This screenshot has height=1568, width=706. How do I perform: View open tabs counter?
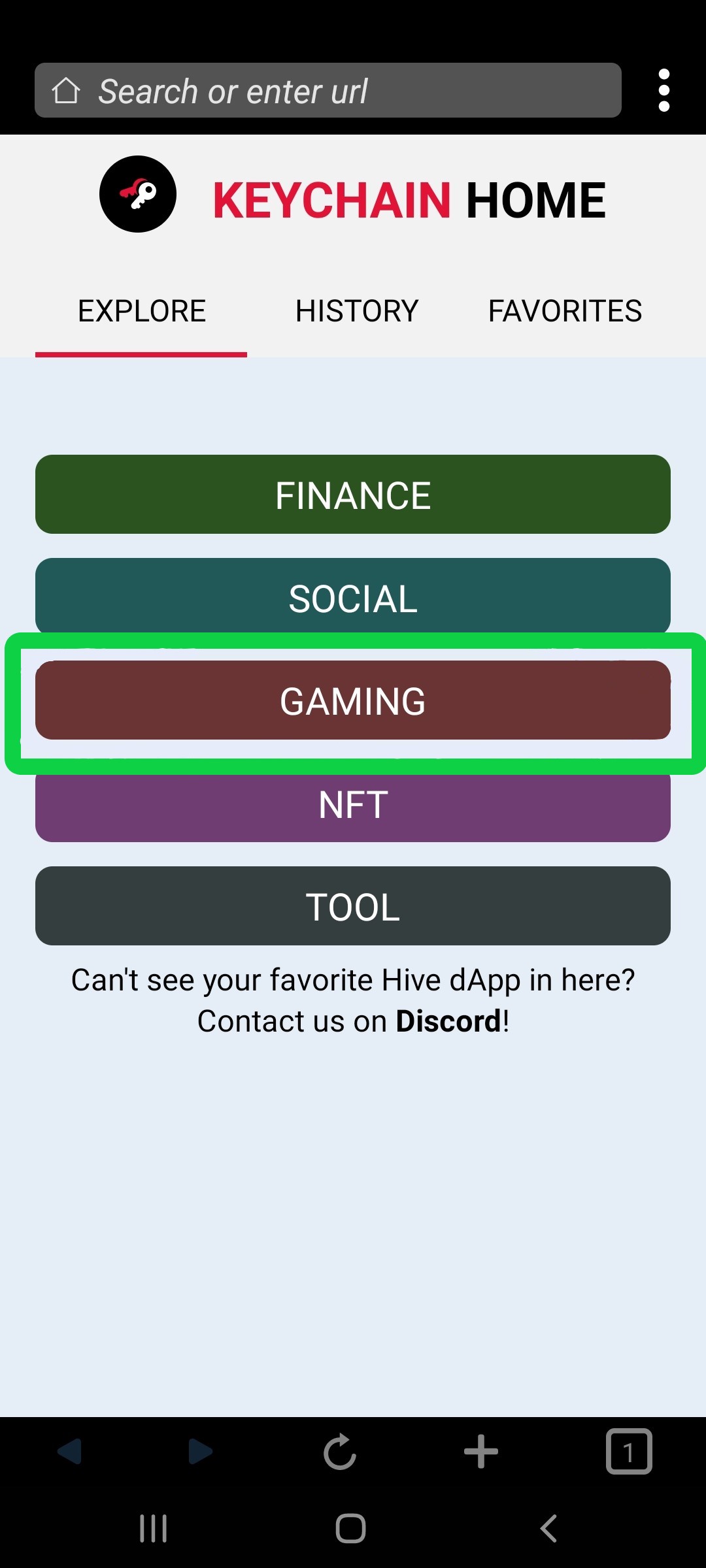click(629, 1452)
